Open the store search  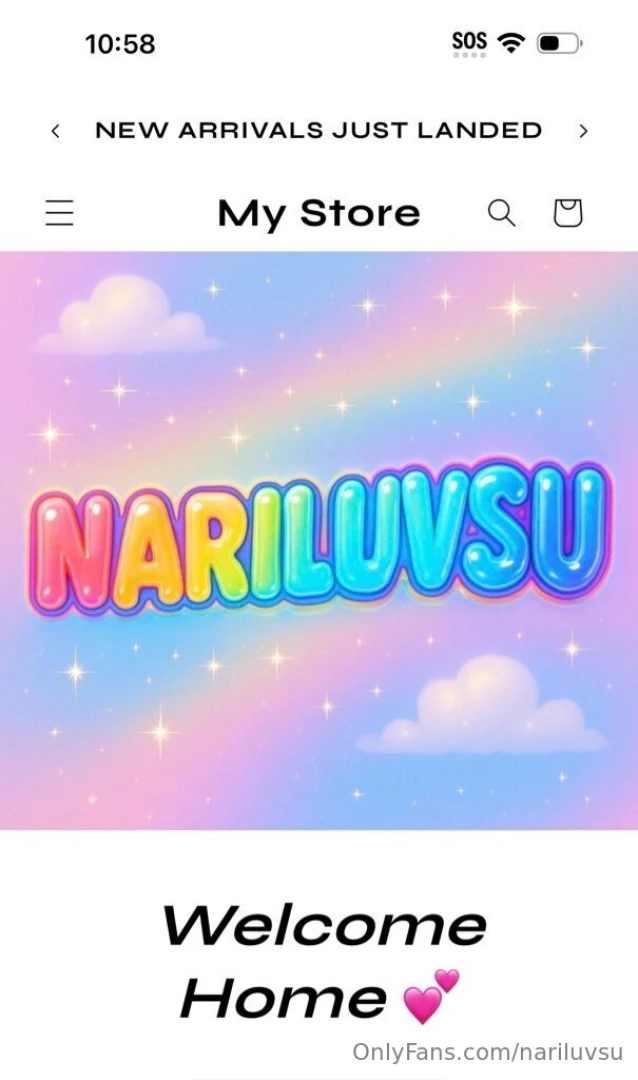501,213
